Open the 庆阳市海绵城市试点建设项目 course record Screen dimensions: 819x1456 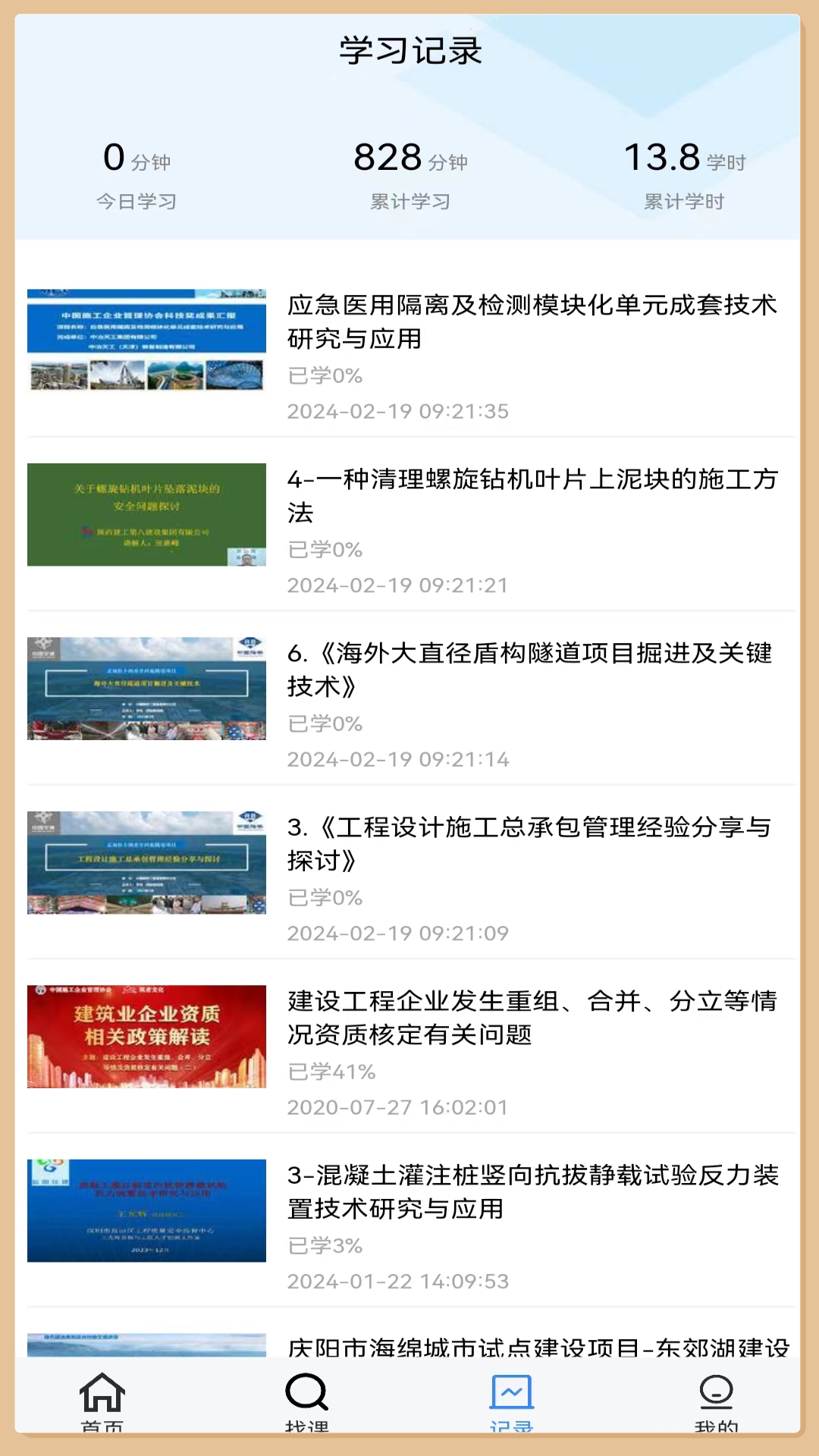(538, 1346)
